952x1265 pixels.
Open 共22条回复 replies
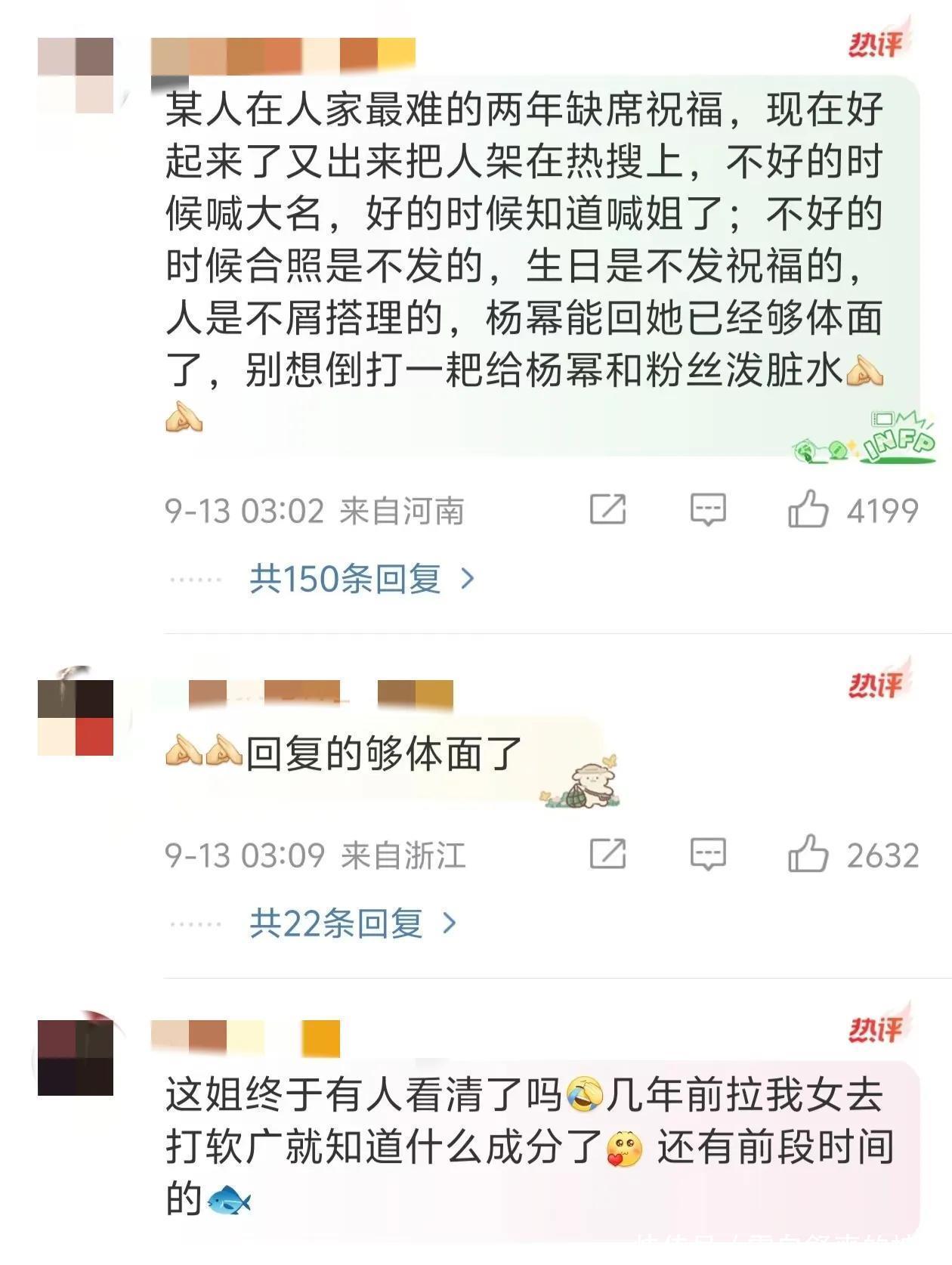(353, 923)
